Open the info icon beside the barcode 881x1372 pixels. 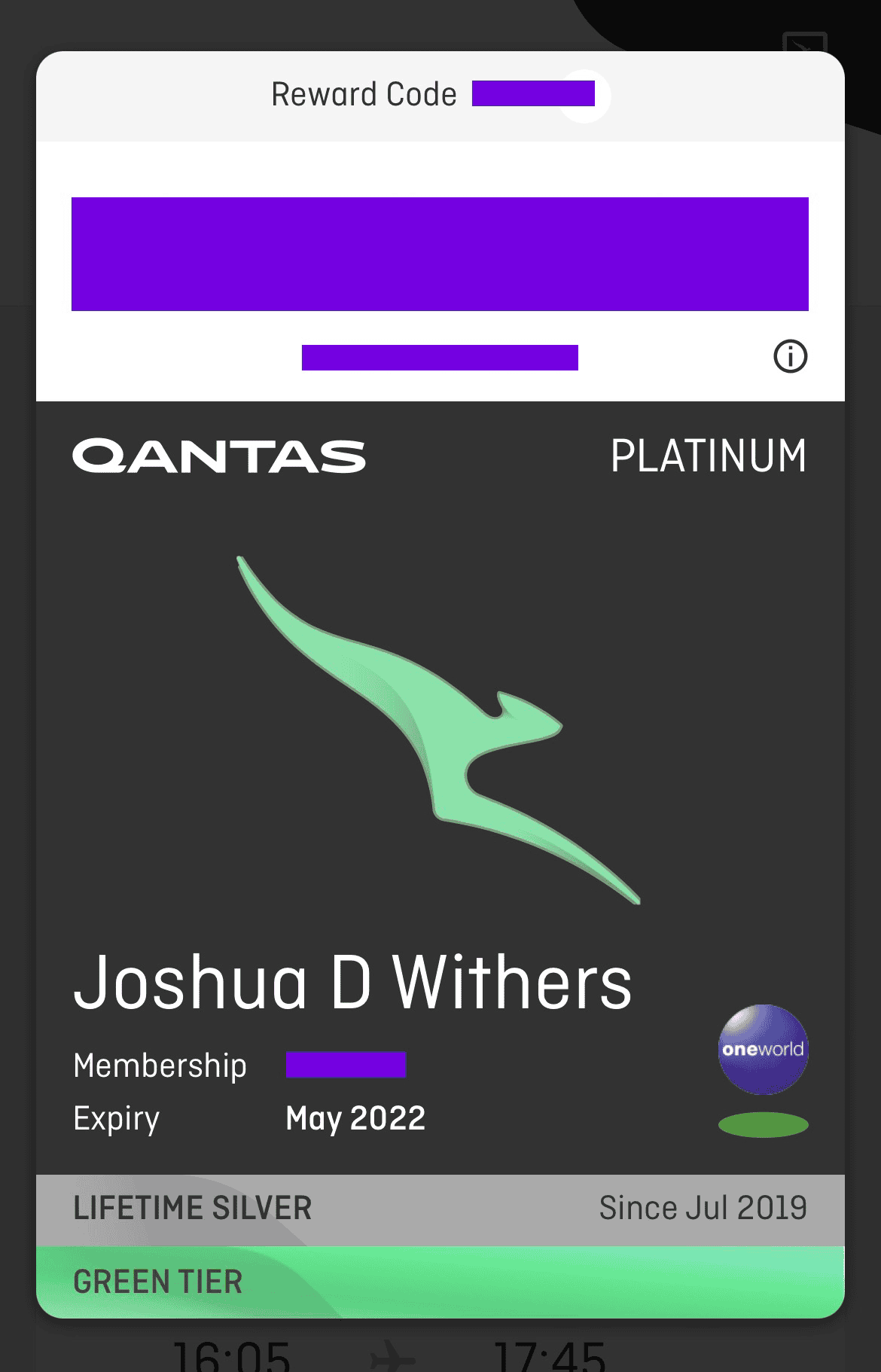pyautogui.click(x=790, y=356)
